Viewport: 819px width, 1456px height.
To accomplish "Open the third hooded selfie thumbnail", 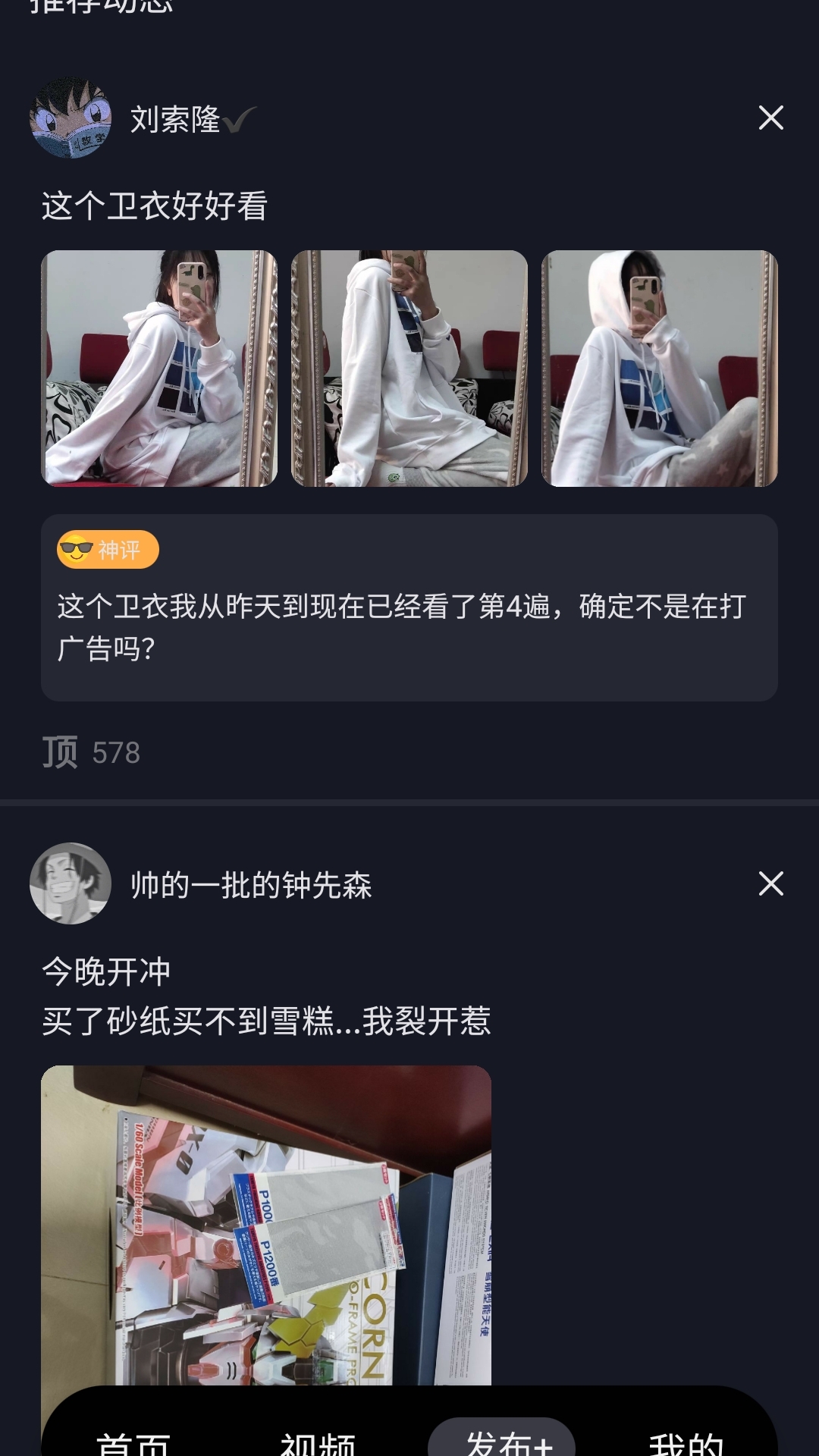I will (x=658, y=368).
